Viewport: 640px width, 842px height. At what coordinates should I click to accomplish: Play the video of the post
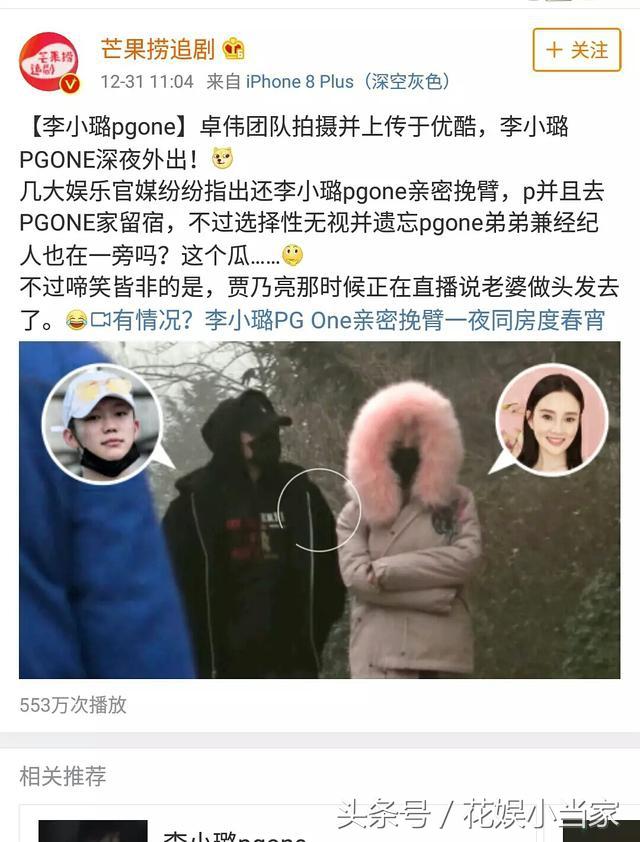pos(319,509)
